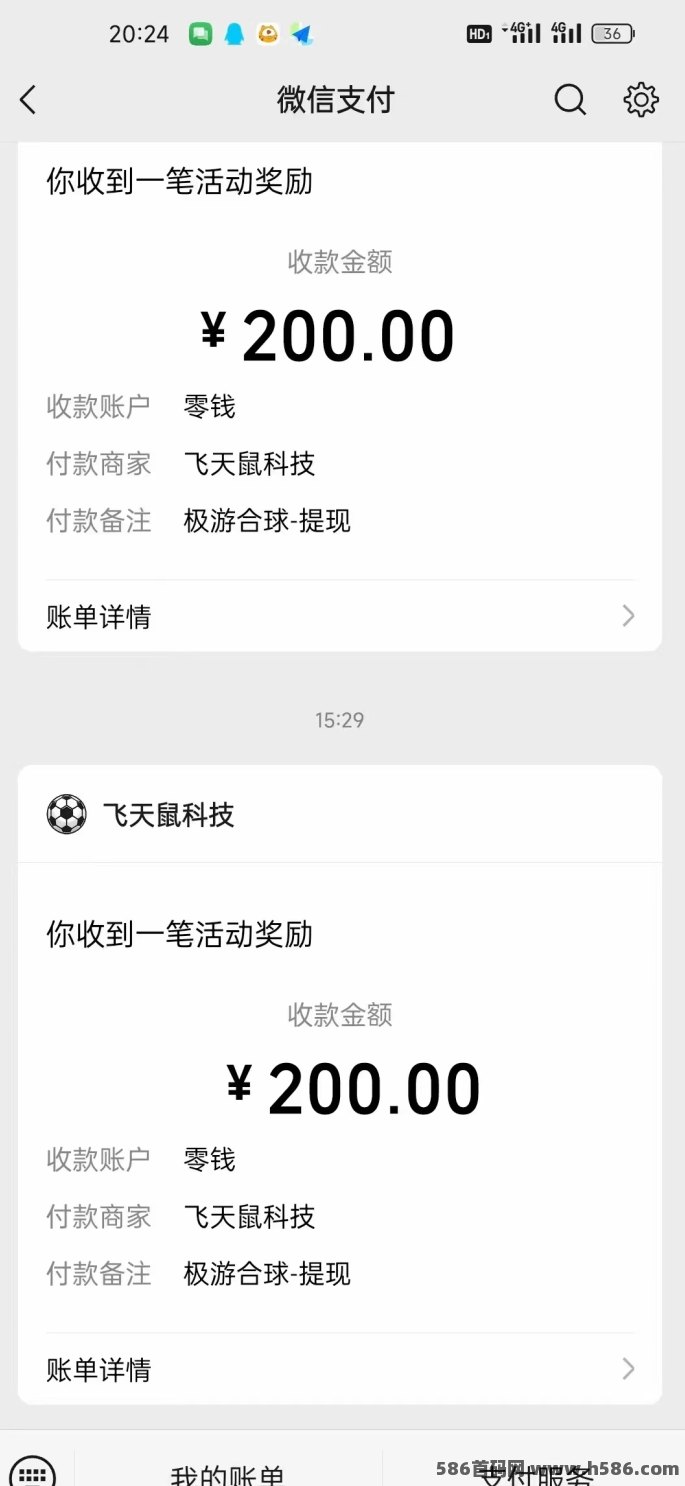Open the search magnifier in the header
The width and height of the screenshot is (685, 1486).
(x=570, y=99)
